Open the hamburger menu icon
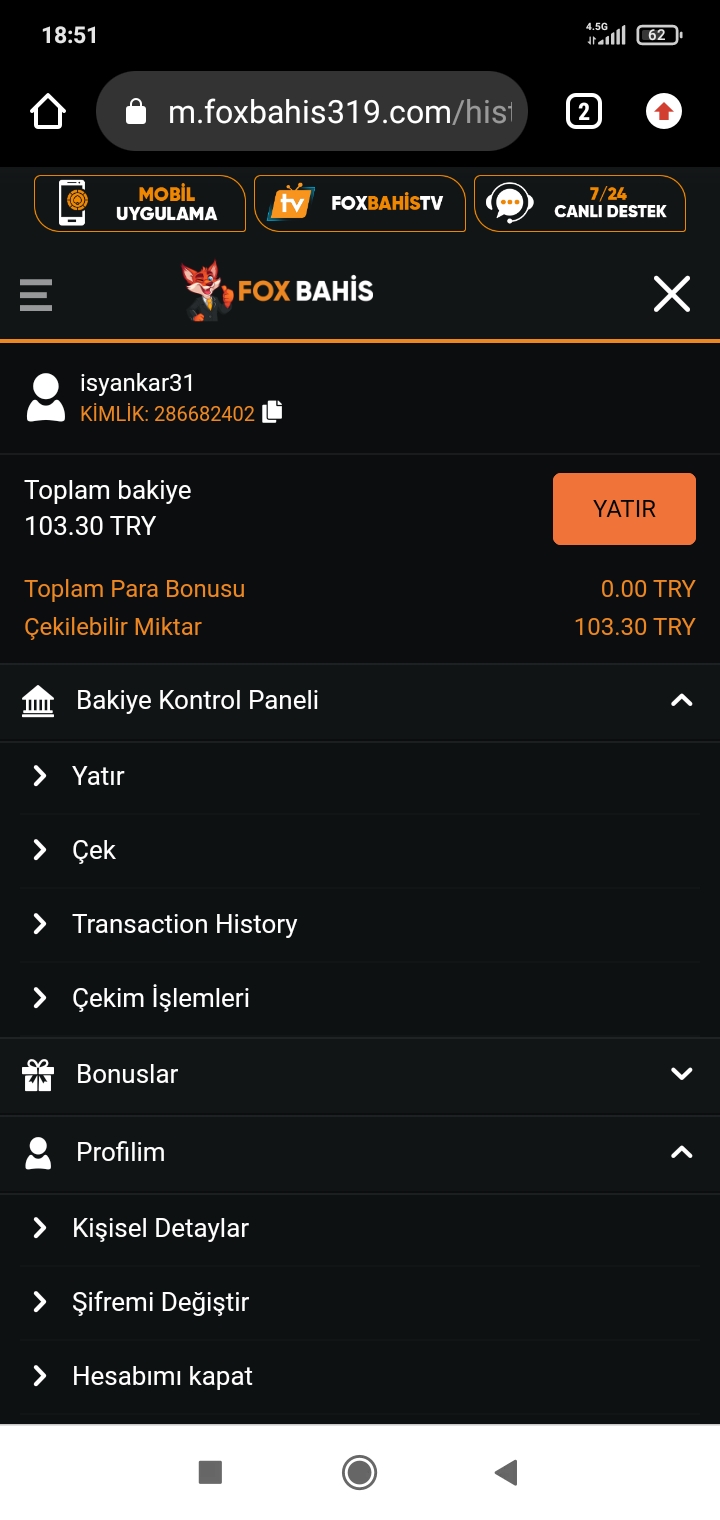 point(35,295)
